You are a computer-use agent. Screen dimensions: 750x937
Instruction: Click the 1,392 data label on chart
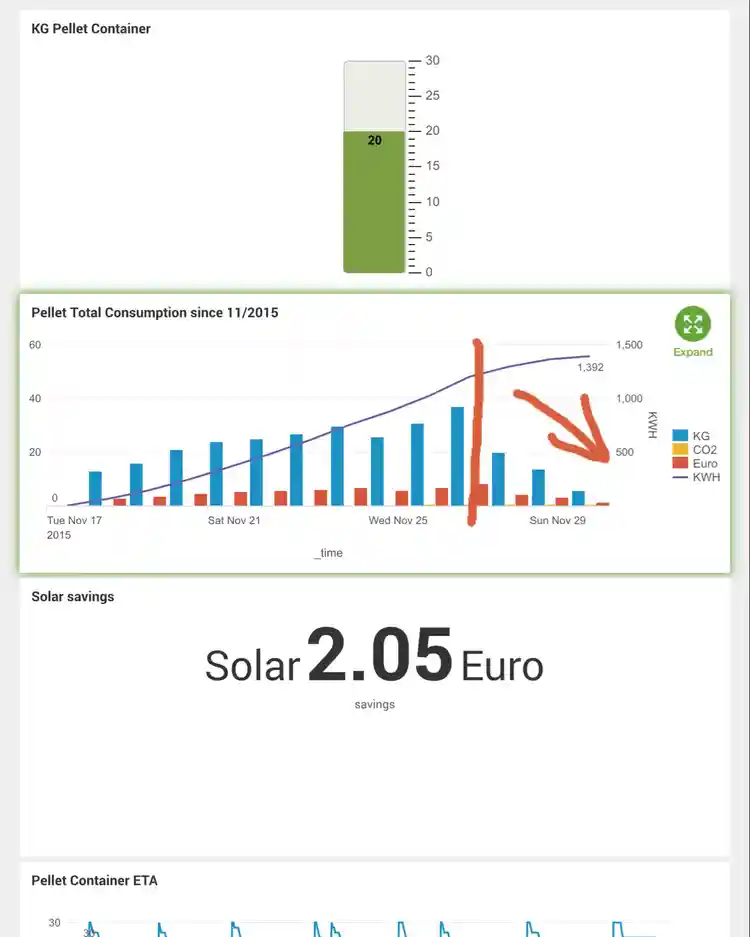(590, 367)
